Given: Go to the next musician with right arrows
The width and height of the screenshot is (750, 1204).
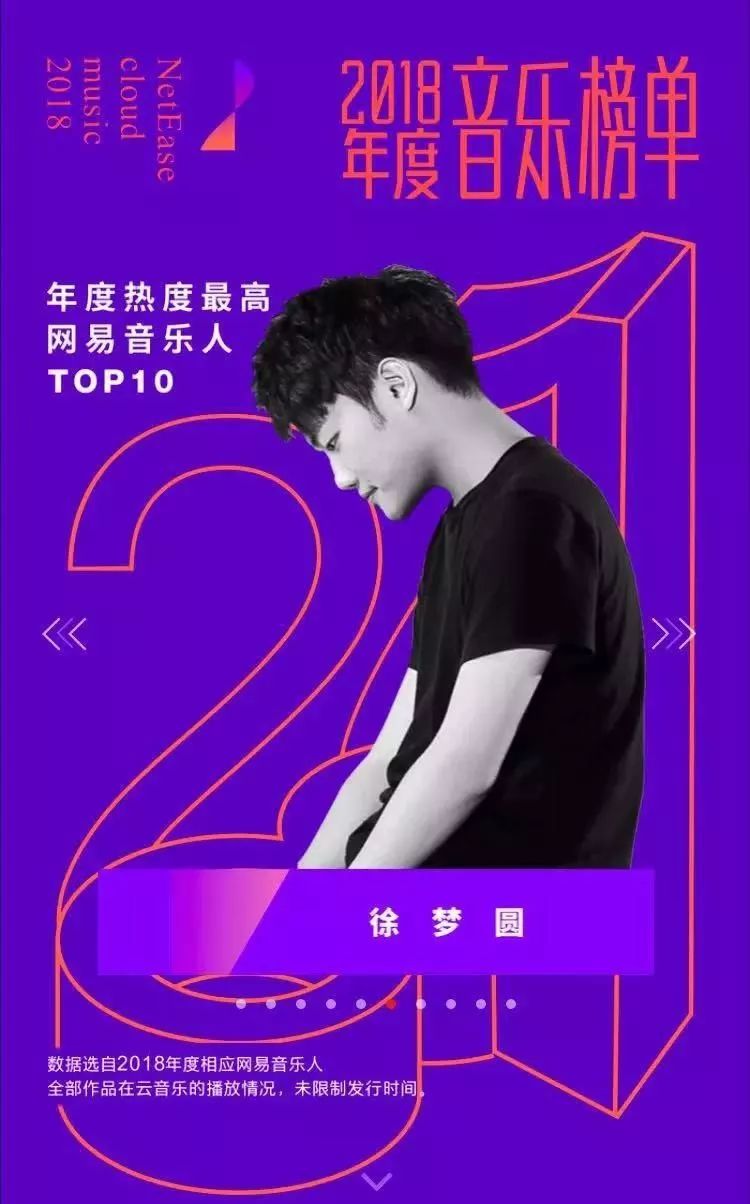Looking at the screenshot, I should pos(673,633).
